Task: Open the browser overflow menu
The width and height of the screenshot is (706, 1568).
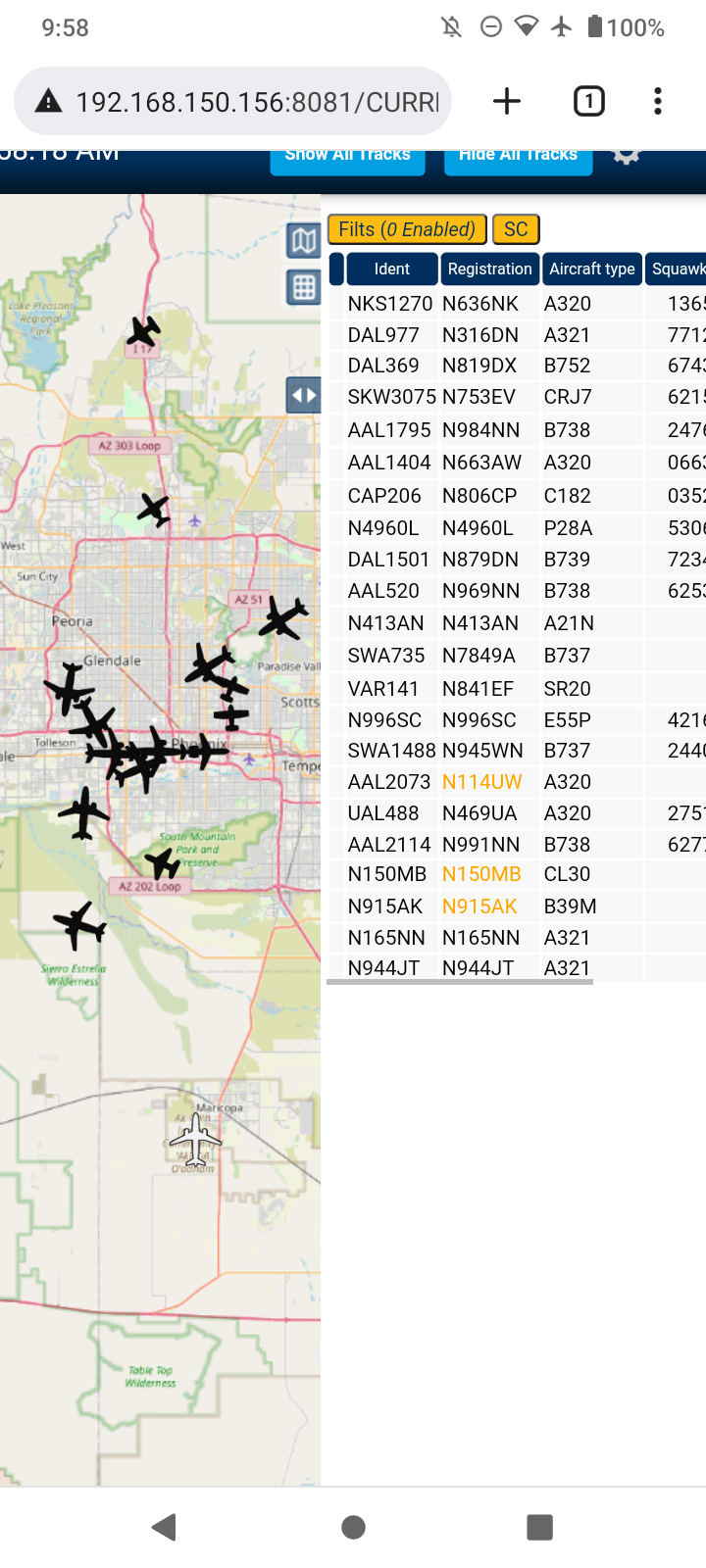Action: [658, 101]
